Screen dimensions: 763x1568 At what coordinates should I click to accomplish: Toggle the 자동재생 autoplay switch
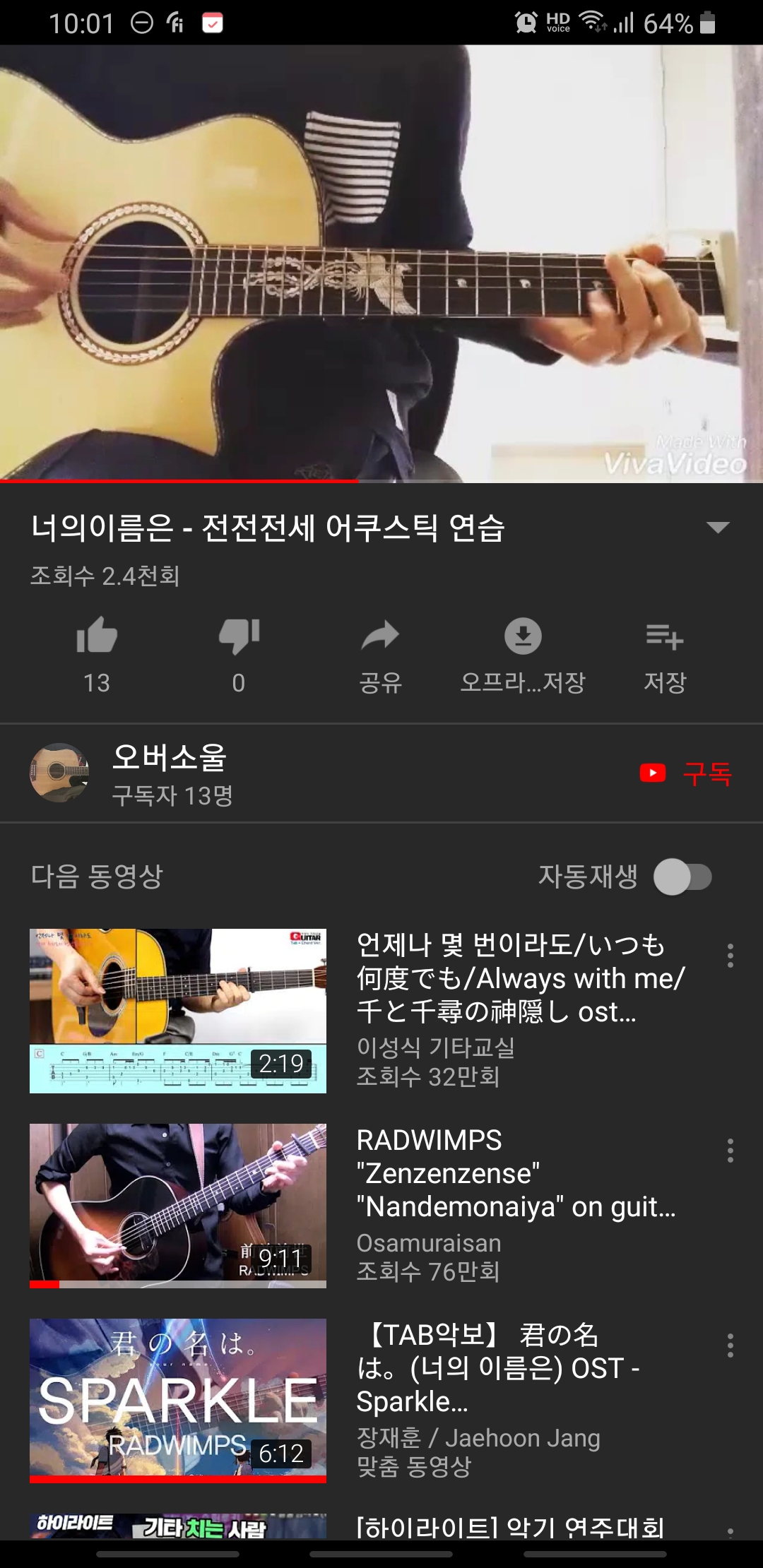coord(682,877)
